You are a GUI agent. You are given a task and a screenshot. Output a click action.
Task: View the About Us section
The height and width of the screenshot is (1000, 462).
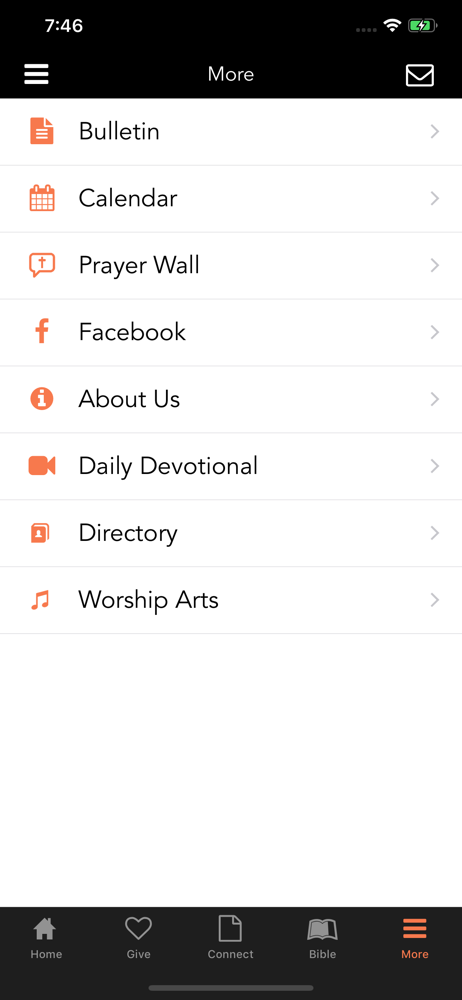click(231, 400)
